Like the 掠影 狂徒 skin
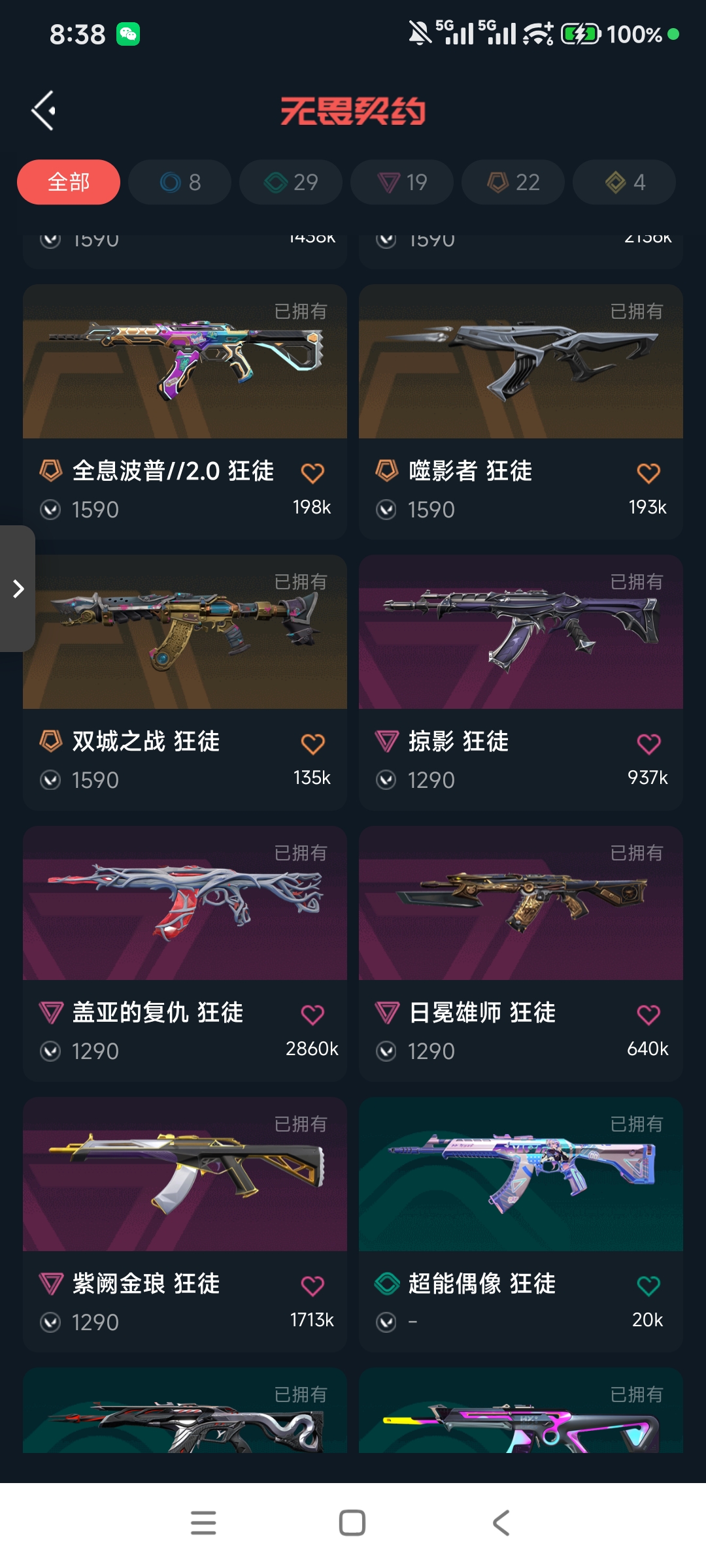Image resolution: width=706 pixels, height=1568 pixels. tap(648, 744)
